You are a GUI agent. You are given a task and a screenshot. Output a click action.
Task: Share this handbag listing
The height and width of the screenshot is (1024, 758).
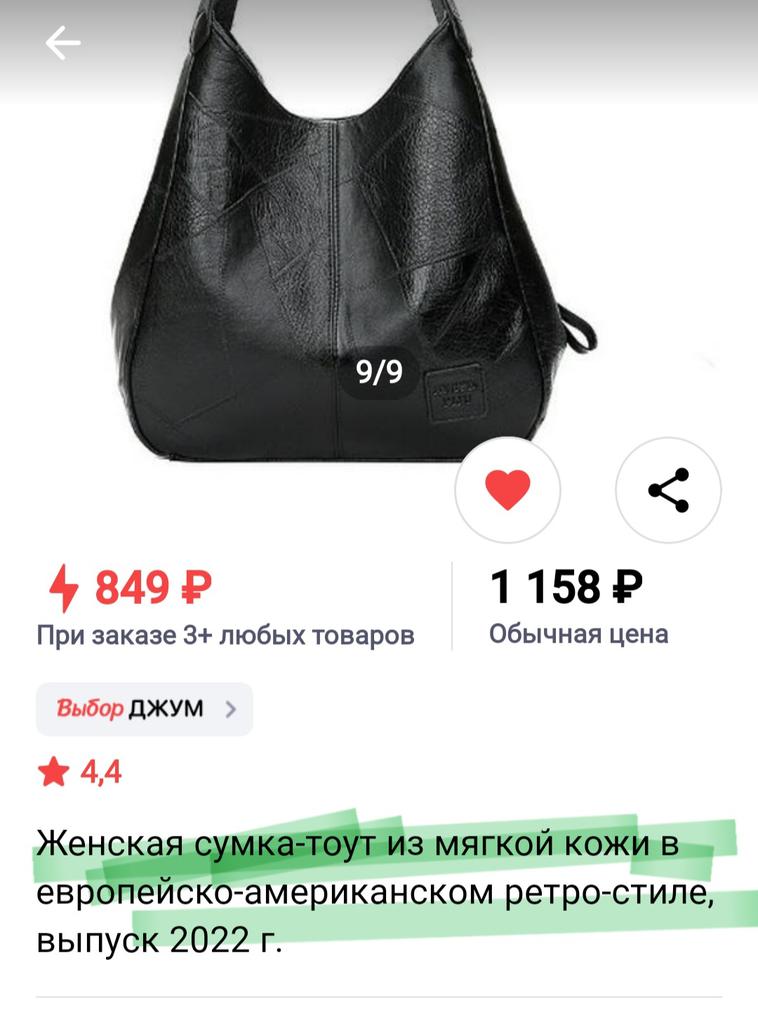point(668,490)
